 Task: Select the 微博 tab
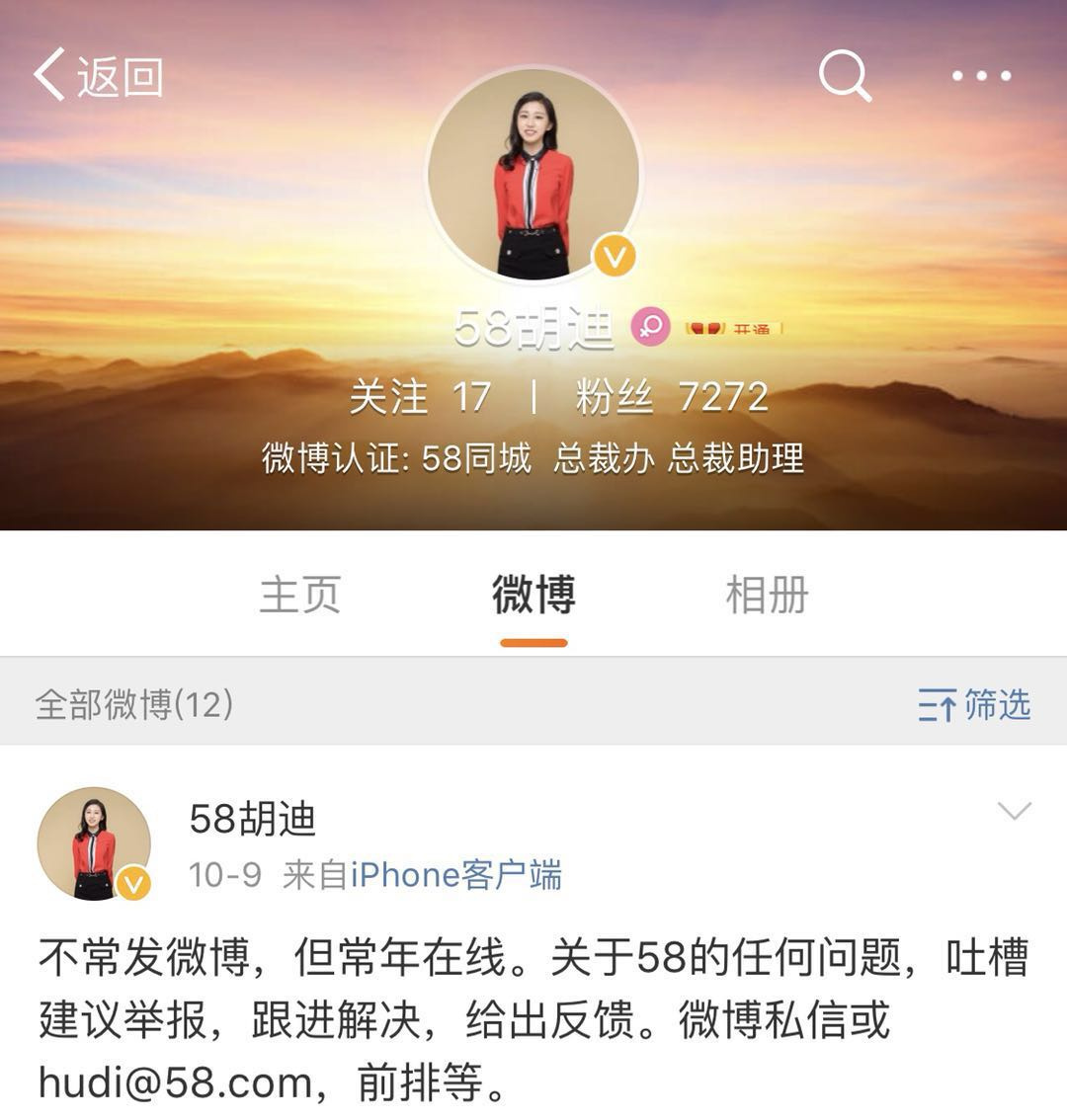tap(533, 596)
